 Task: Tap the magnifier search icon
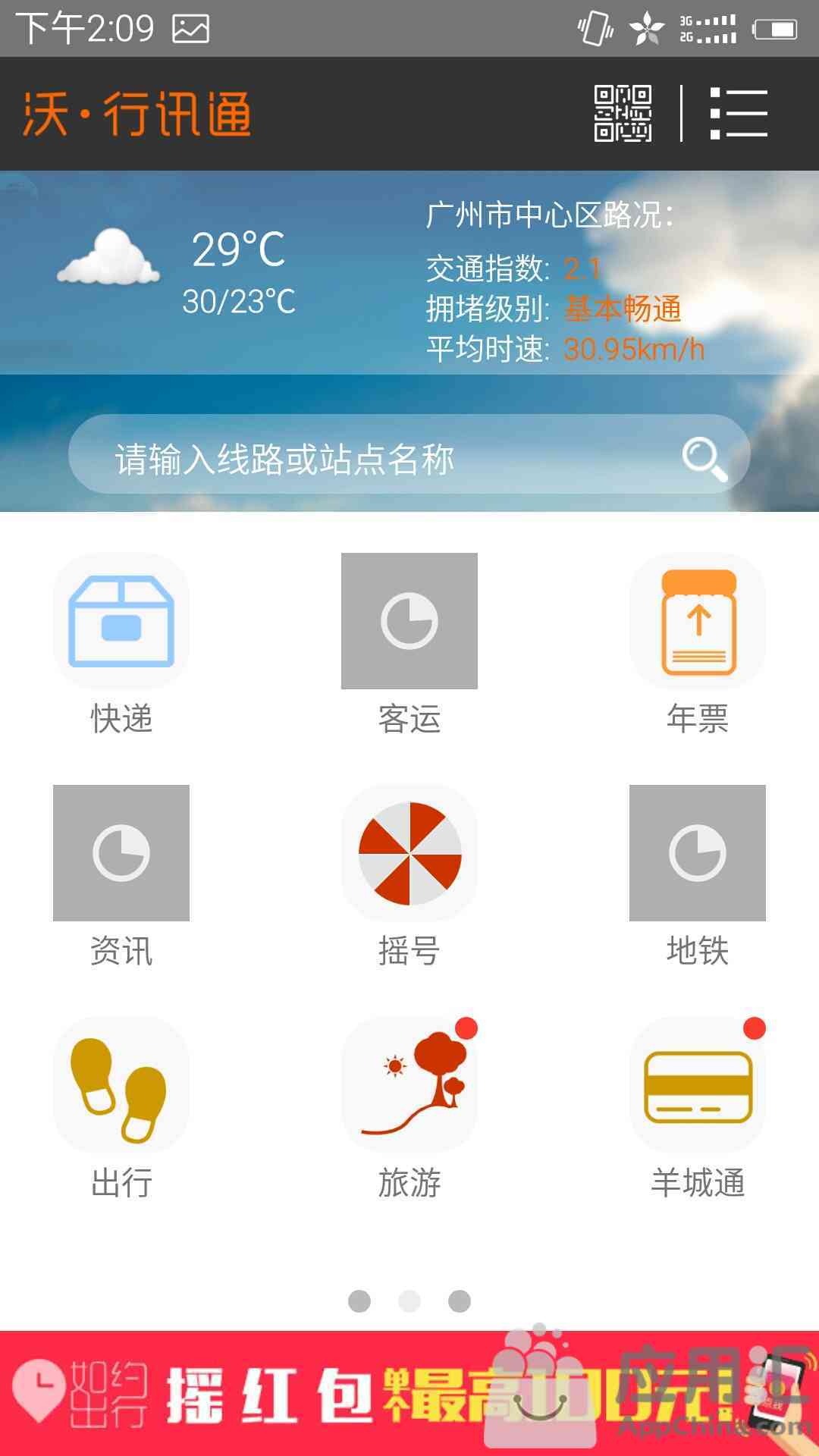tap(704, 458)
